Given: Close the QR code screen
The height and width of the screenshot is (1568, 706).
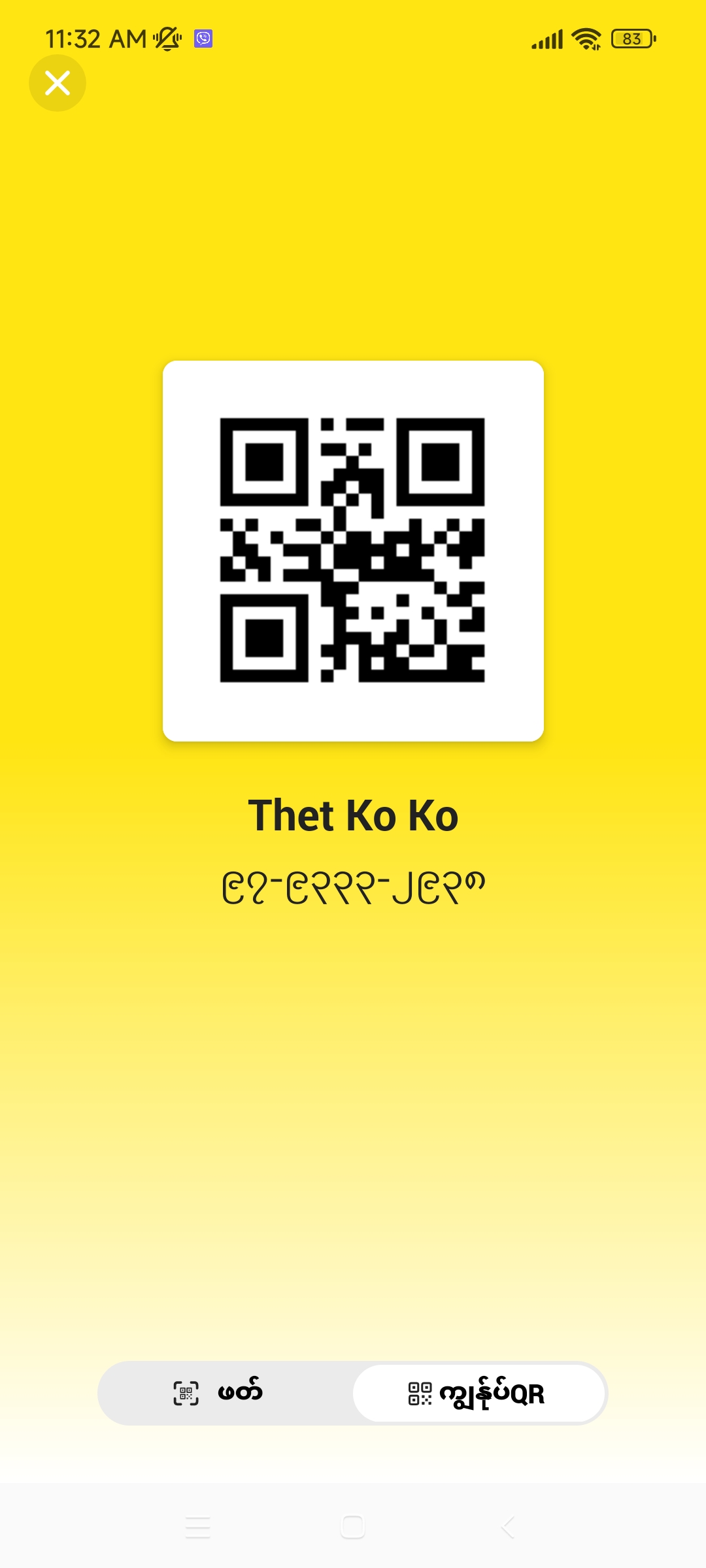Looking at the screenshot, I should click(58, 83).
